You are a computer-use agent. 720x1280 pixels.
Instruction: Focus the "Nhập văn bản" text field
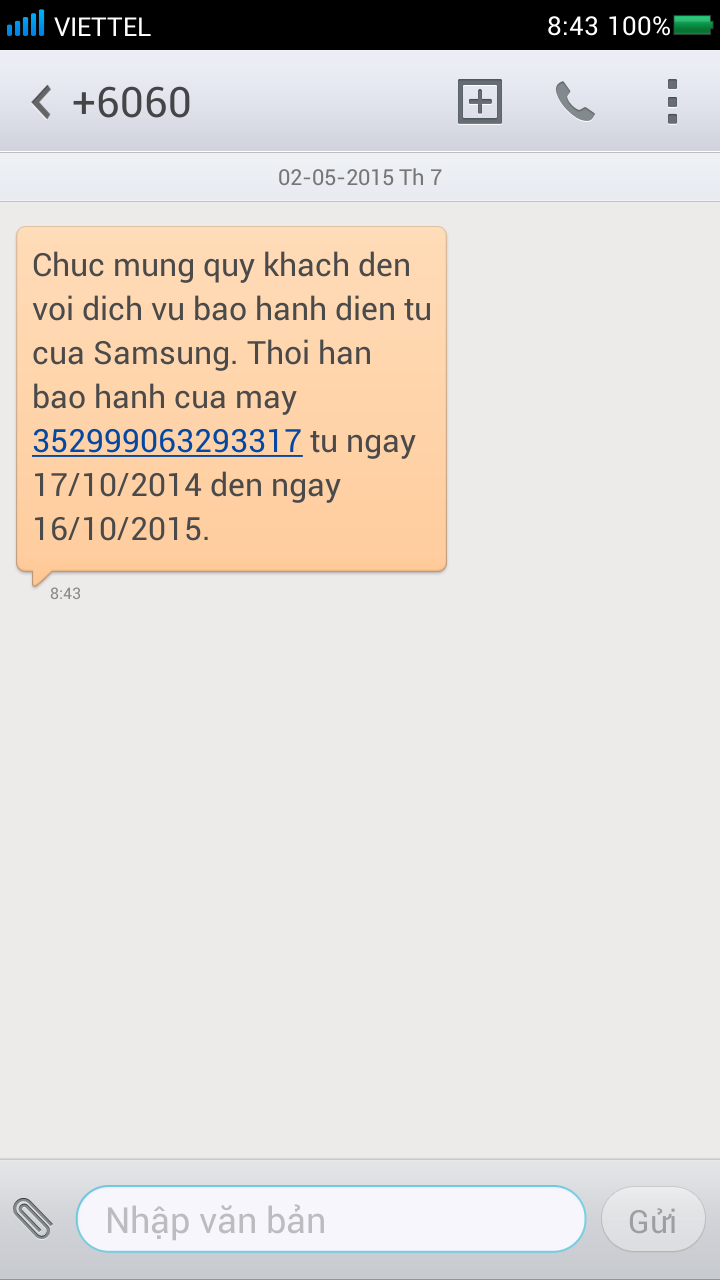tap(331, 1219)
